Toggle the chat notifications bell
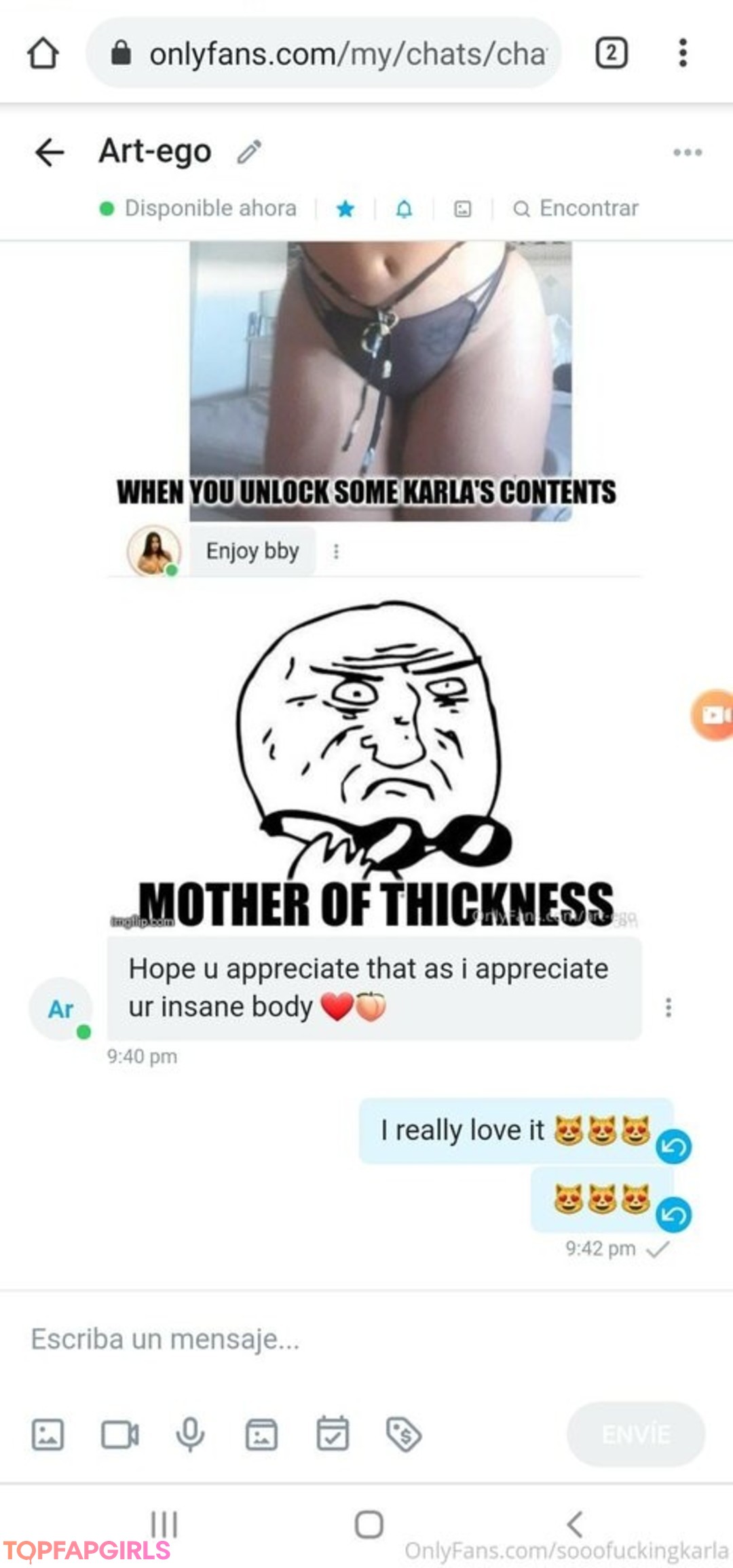This screenshot has width=733, height=1568. pyautogui.click(x=404, y=209)
